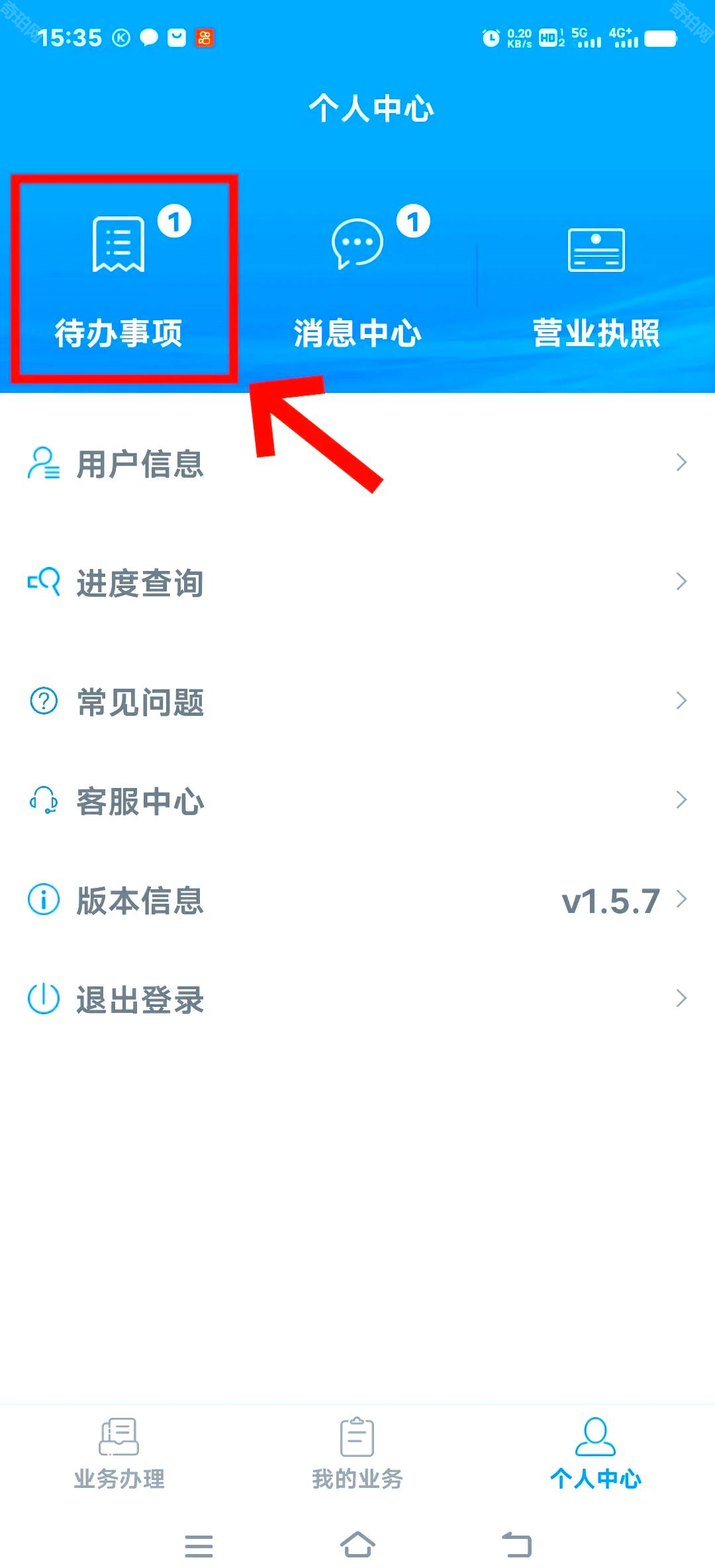Click the 退出登录 logout entry
Screen dimensions: 715x1568
139,999
